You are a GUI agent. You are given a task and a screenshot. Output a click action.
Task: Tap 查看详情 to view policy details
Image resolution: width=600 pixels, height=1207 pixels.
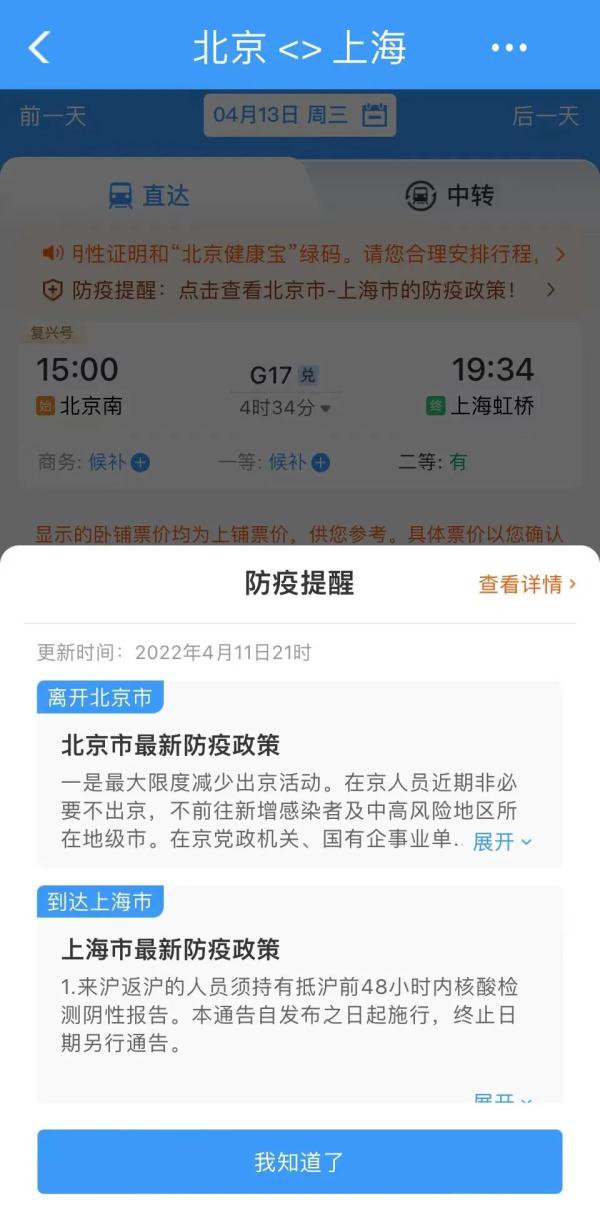(x=527, y=585)
